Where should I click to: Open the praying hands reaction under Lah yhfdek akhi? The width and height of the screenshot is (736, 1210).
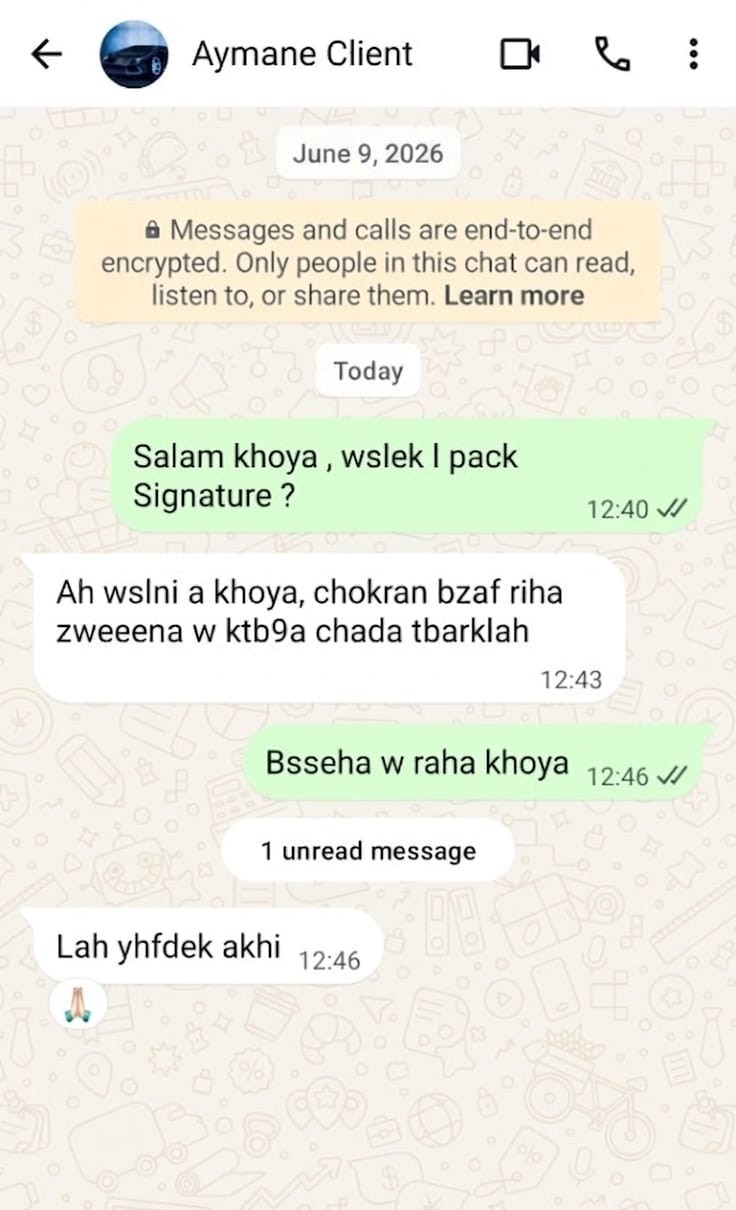click(x=78, y=1003)
